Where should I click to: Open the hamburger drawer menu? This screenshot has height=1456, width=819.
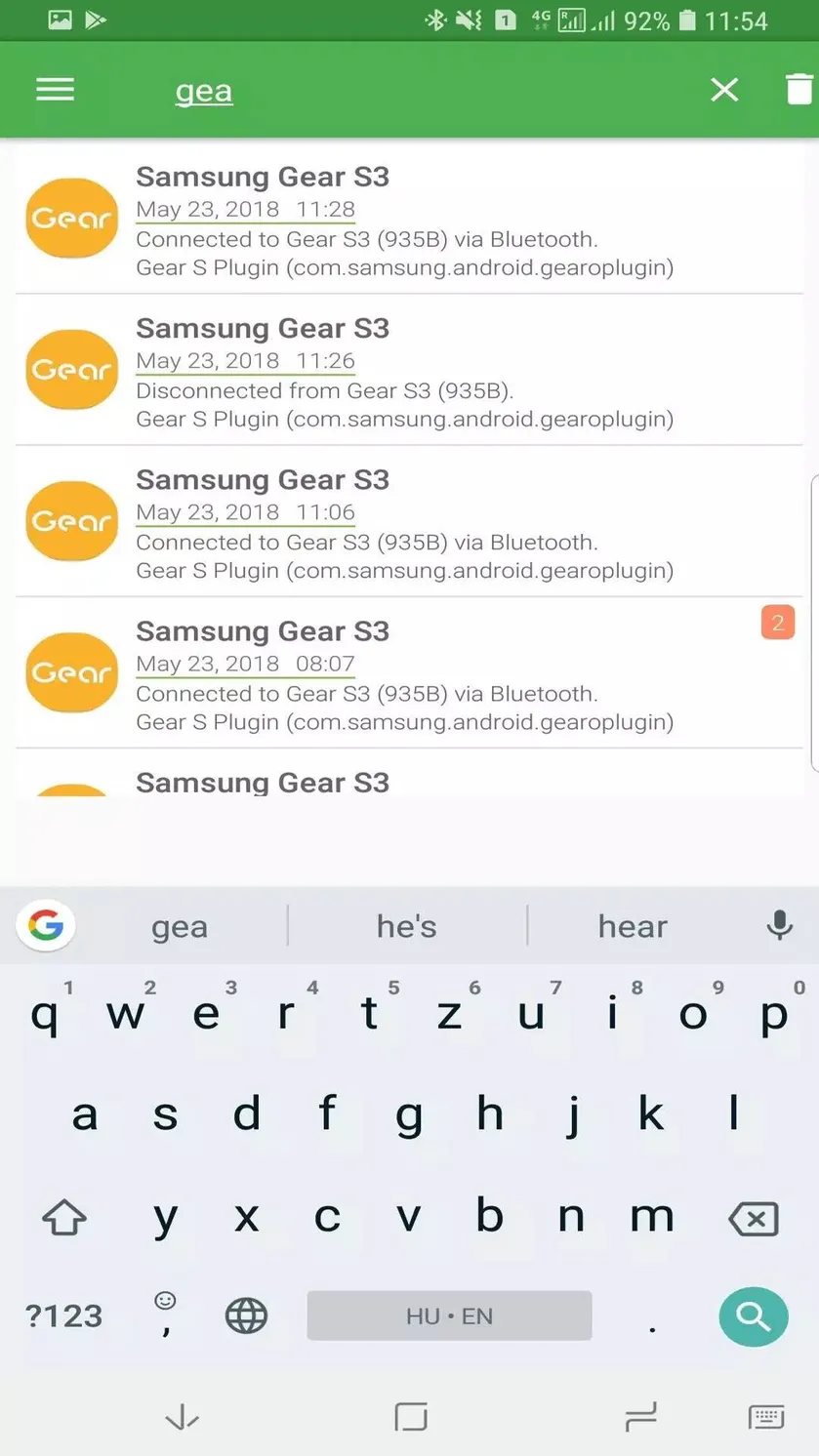55,90
